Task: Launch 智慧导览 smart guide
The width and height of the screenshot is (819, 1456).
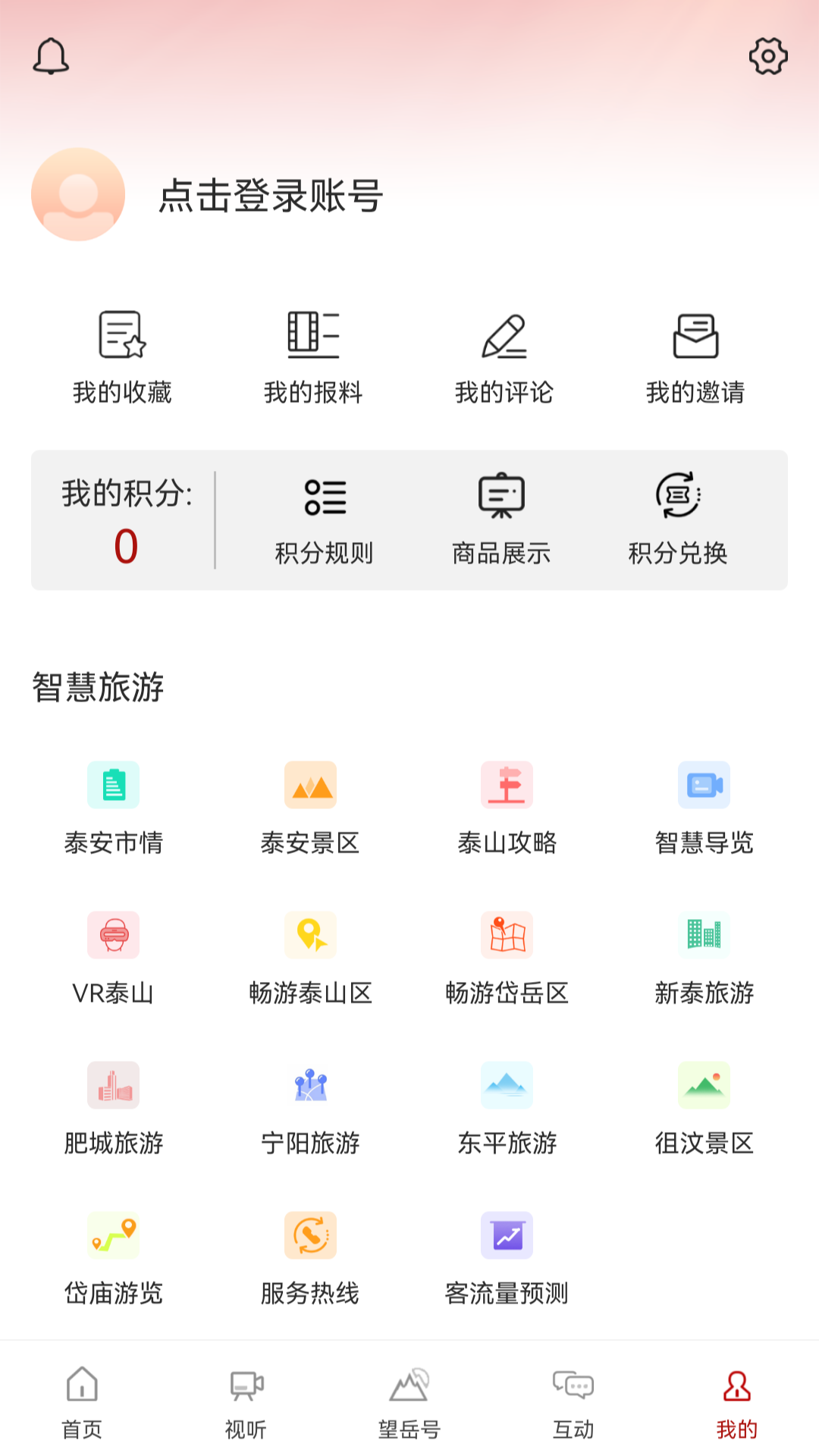Action: coord(704,808)
